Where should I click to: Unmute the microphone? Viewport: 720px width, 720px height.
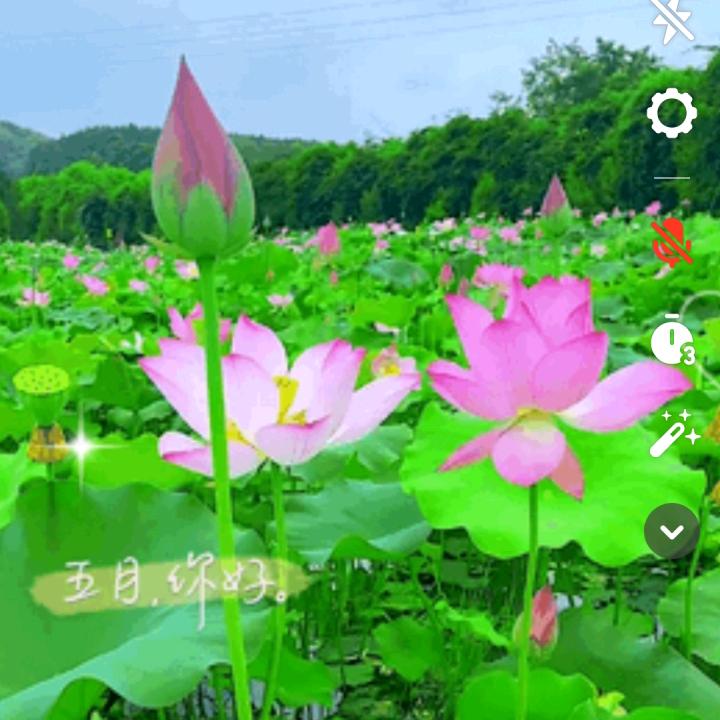(x=672, y=242)
